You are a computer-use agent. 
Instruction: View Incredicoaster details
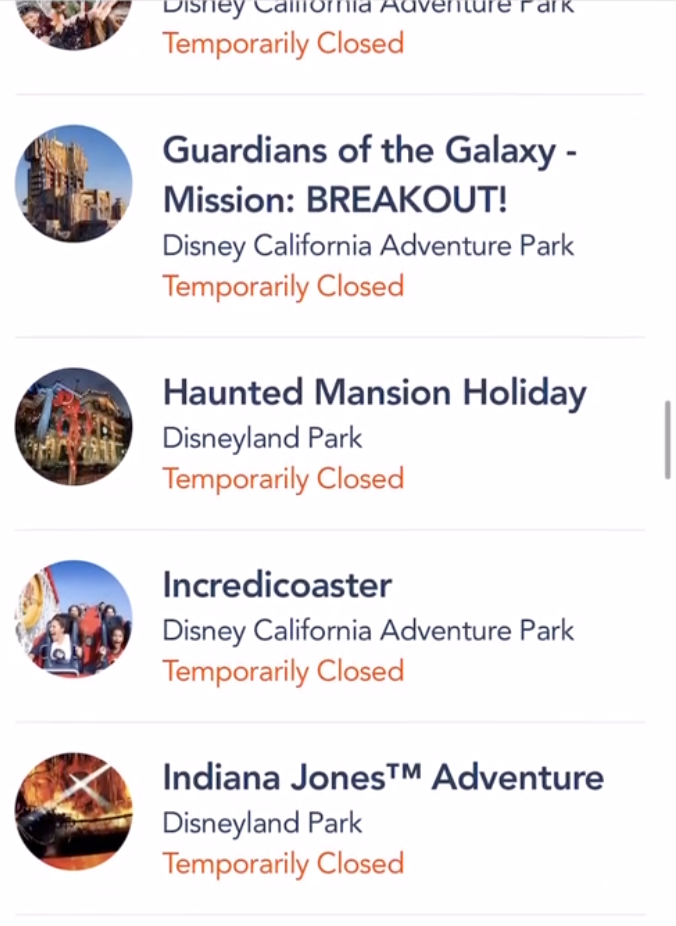tap(277, 586)
